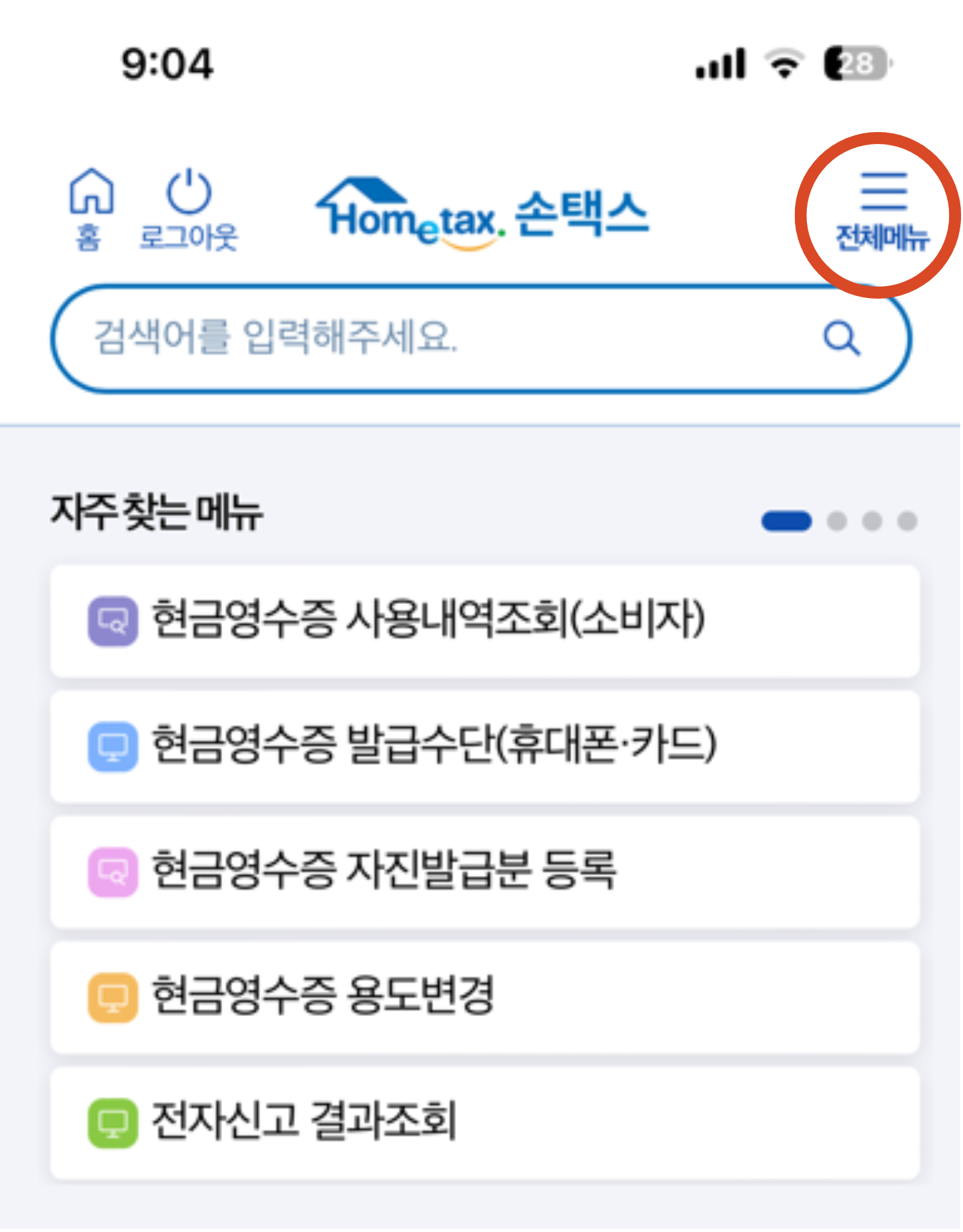Click the green 전자신고 결과조회 icon
The width and height of the screenshot is (963, 1232).
tap(112, 1122)
